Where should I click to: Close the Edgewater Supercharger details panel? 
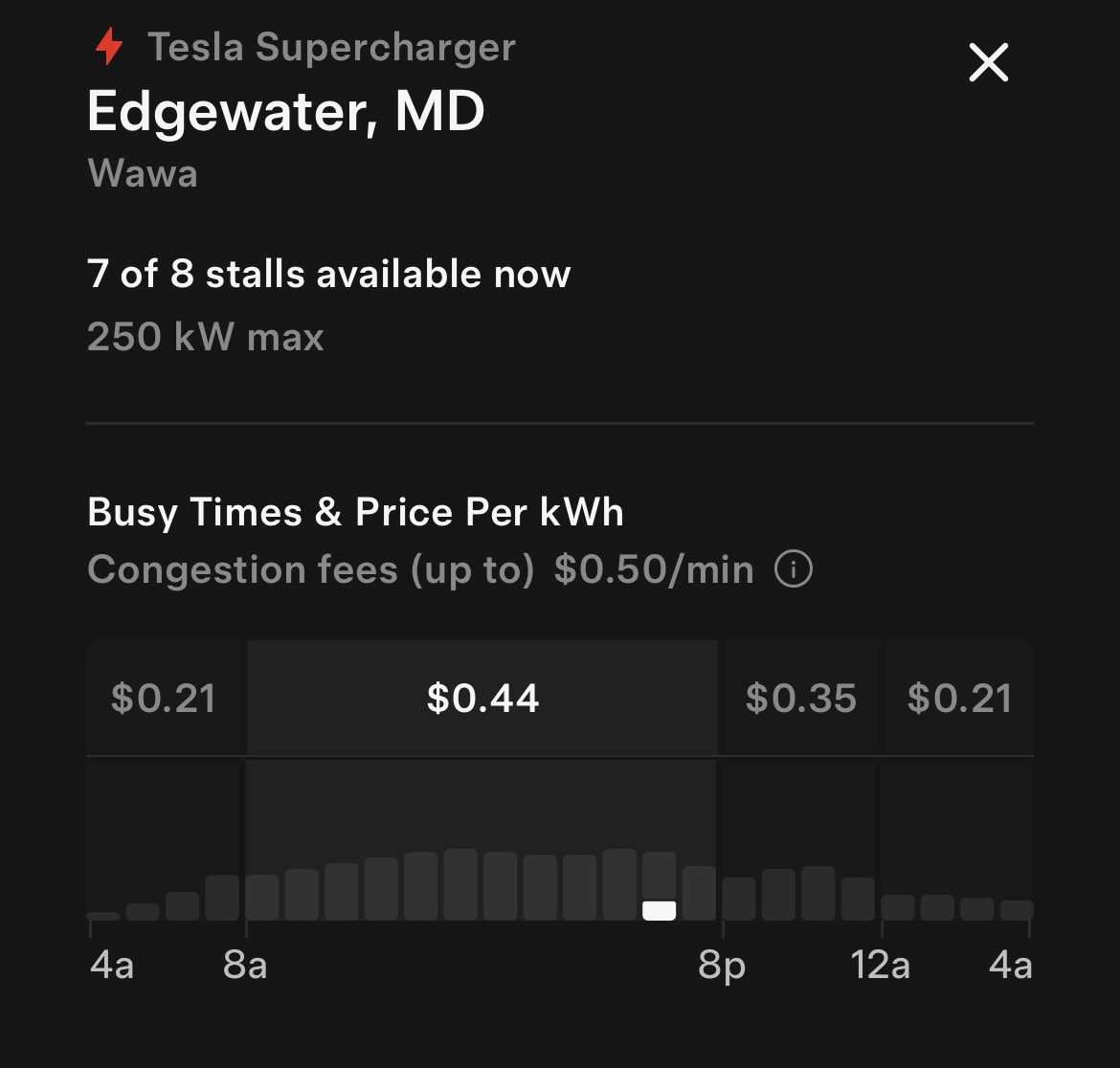pyautogui.click(x=988, y=64)
